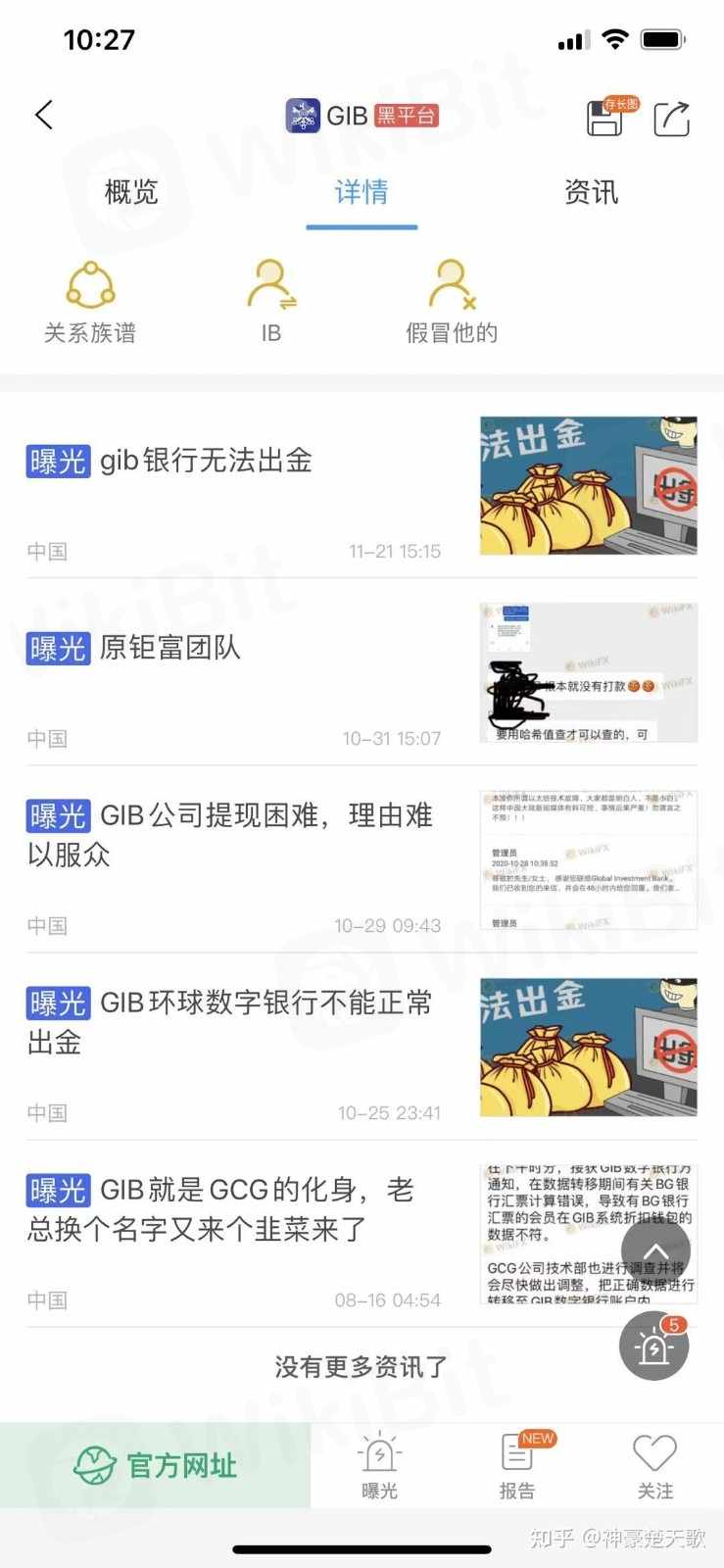
Task: Follow GIB with the 关注 heart
Action: click(x=654, y=1465)
